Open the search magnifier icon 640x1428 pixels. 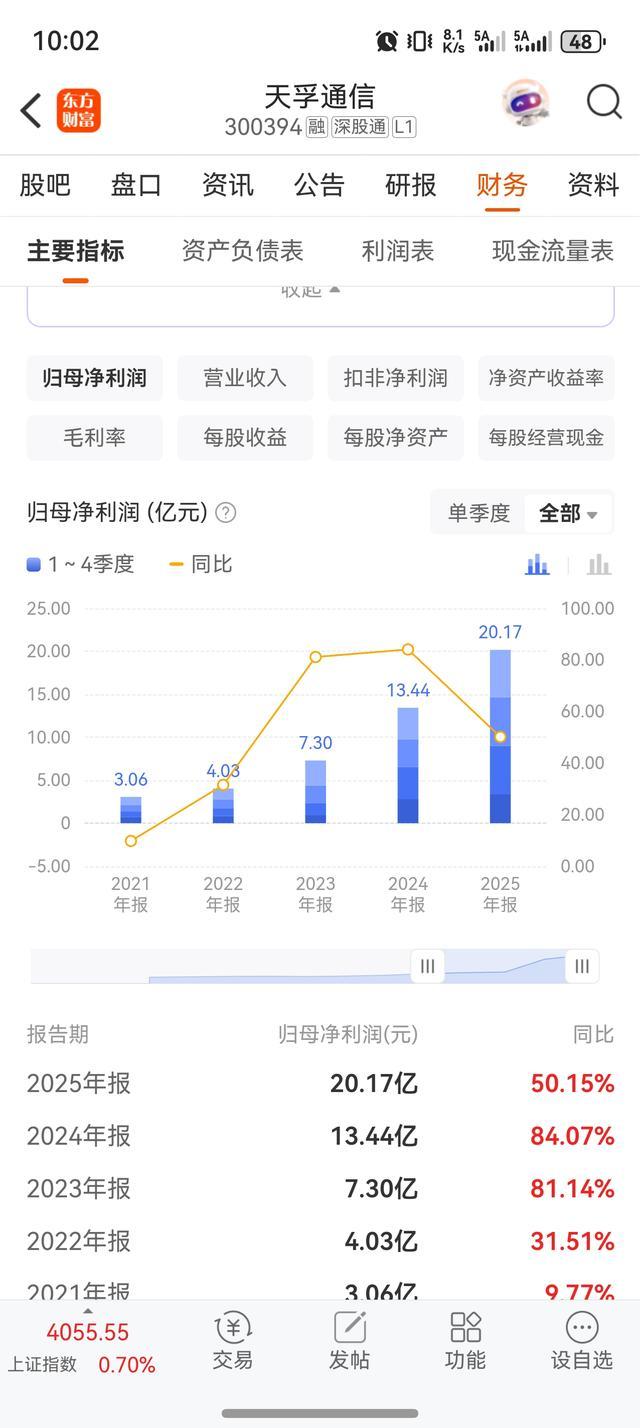click(604, 103)
